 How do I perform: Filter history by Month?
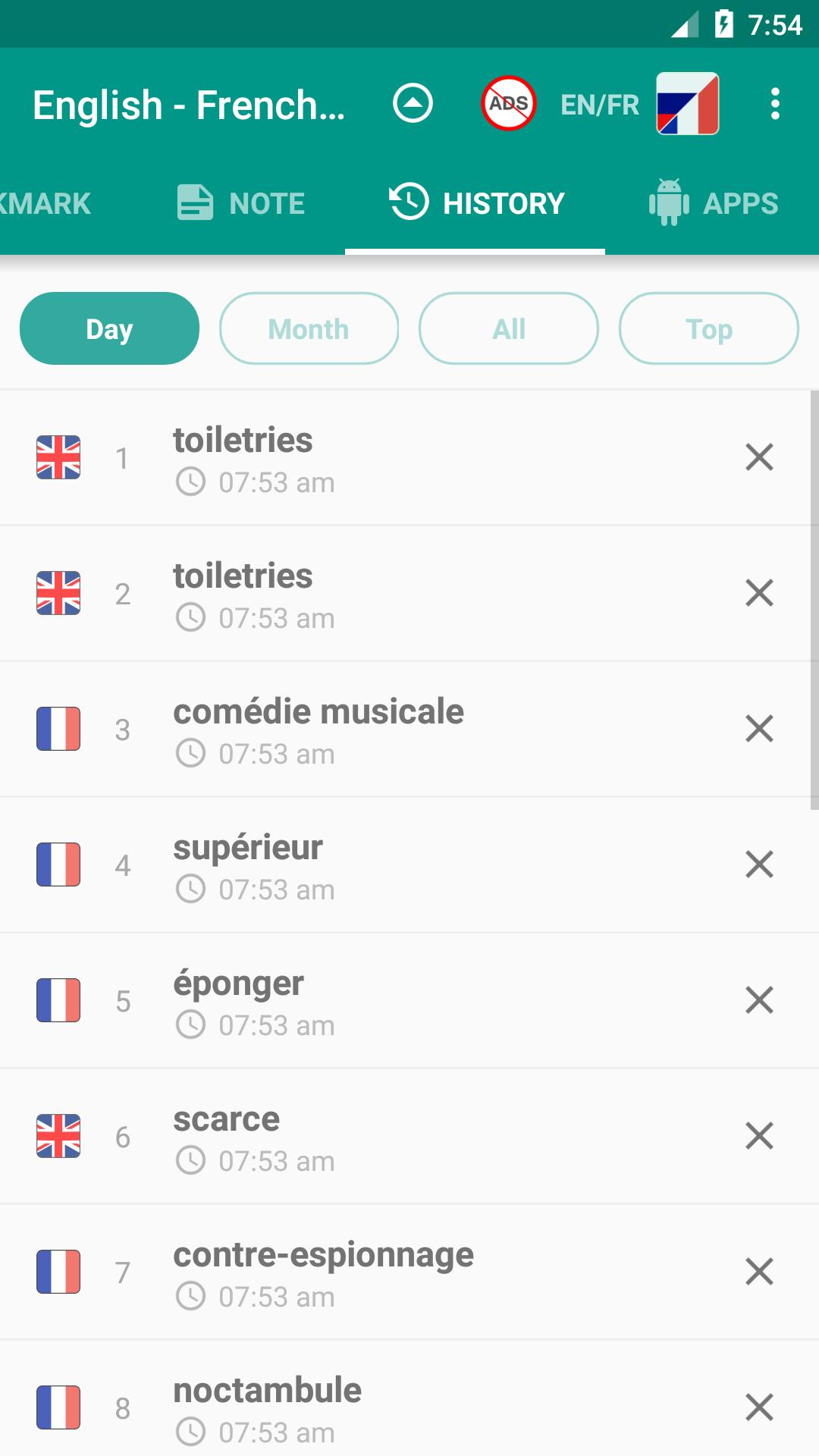(x=309, y=329)
